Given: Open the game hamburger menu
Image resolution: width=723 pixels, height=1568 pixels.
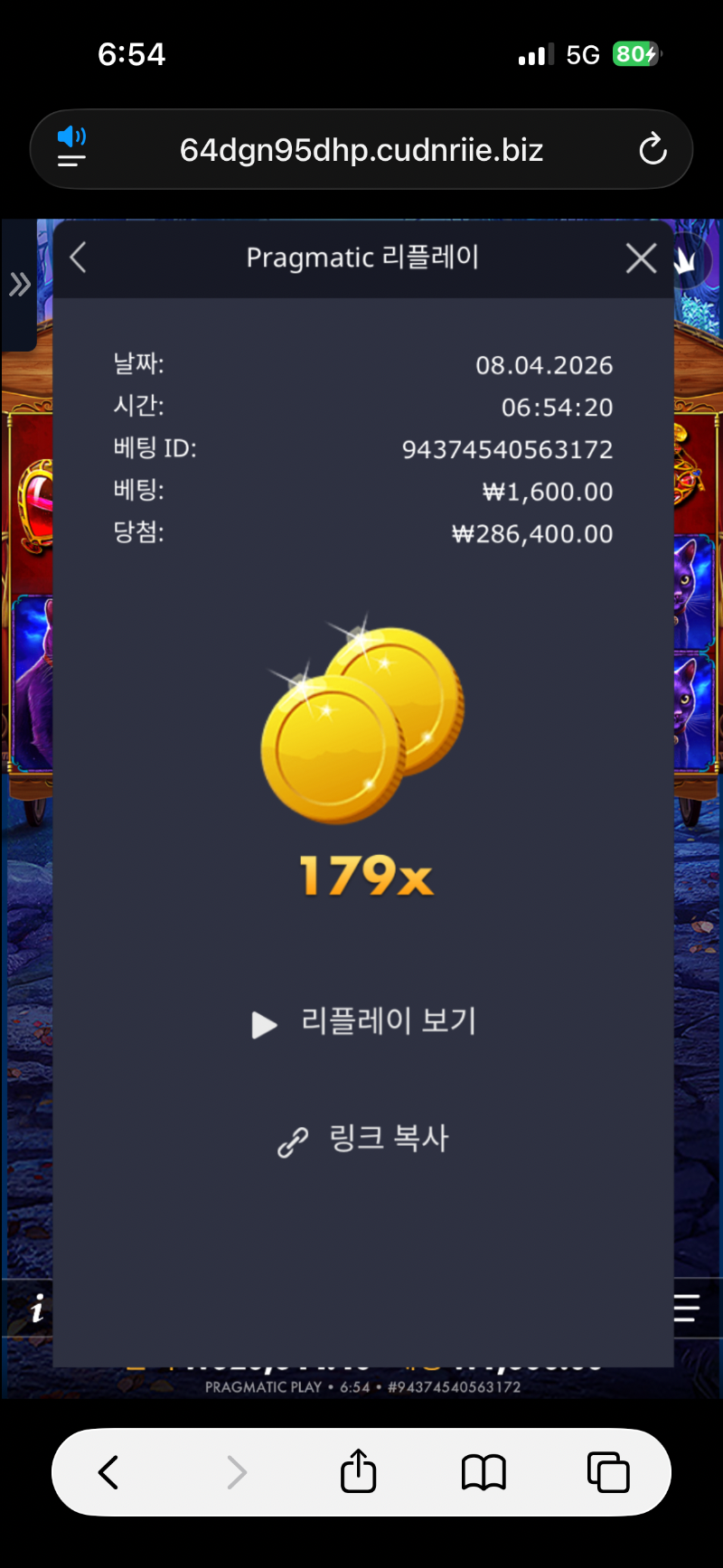Looking at the screenshot, I should click(x=687, y=1308).
